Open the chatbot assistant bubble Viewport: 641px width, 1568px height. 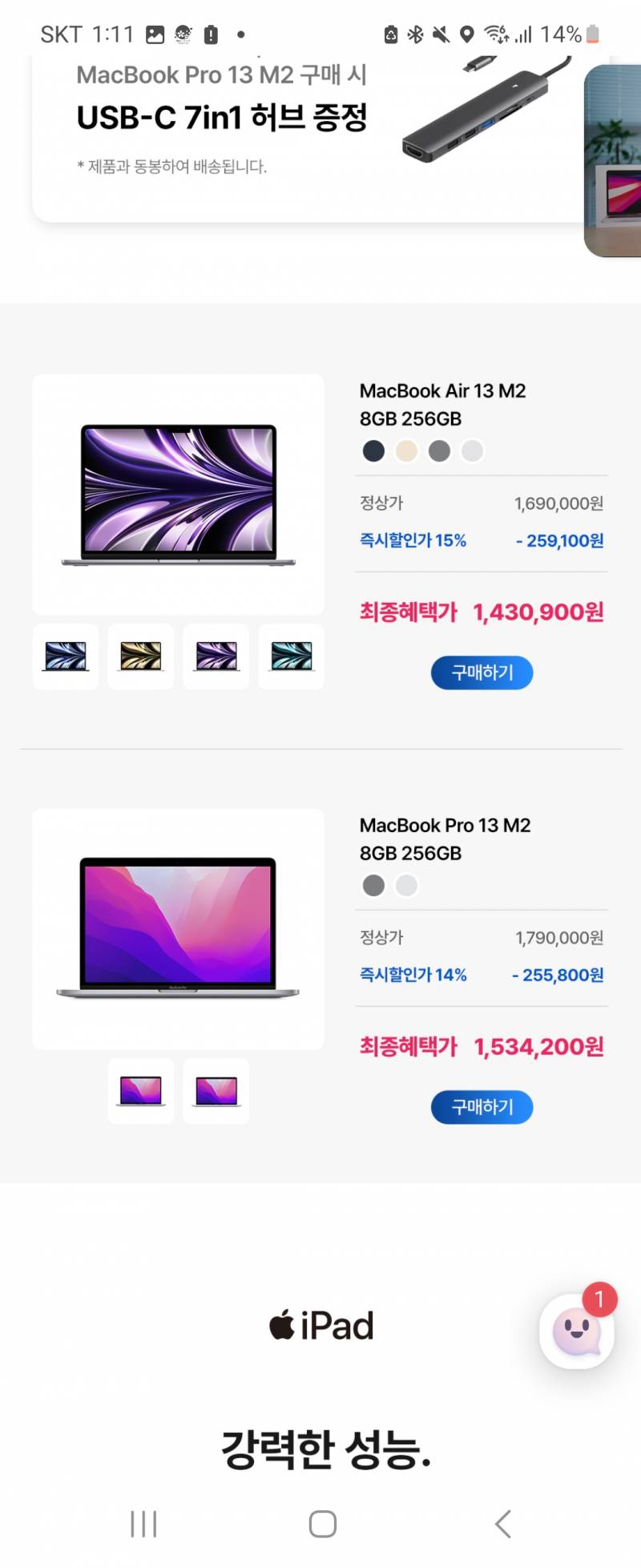[576, 1331]
